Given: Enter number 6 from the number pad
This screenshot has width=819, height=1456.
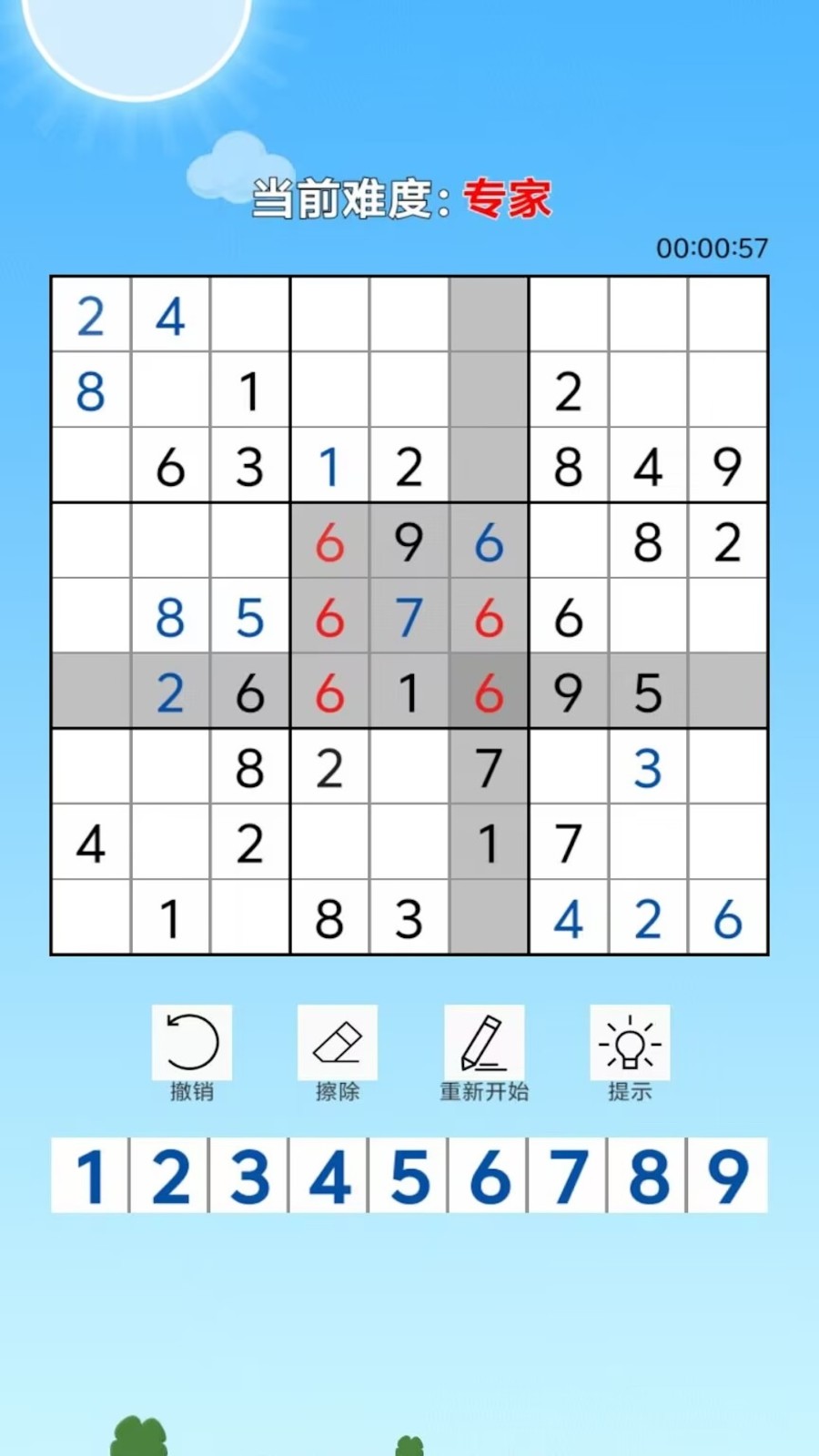Looking at the screenshot, I should (x=489, y=1175).
